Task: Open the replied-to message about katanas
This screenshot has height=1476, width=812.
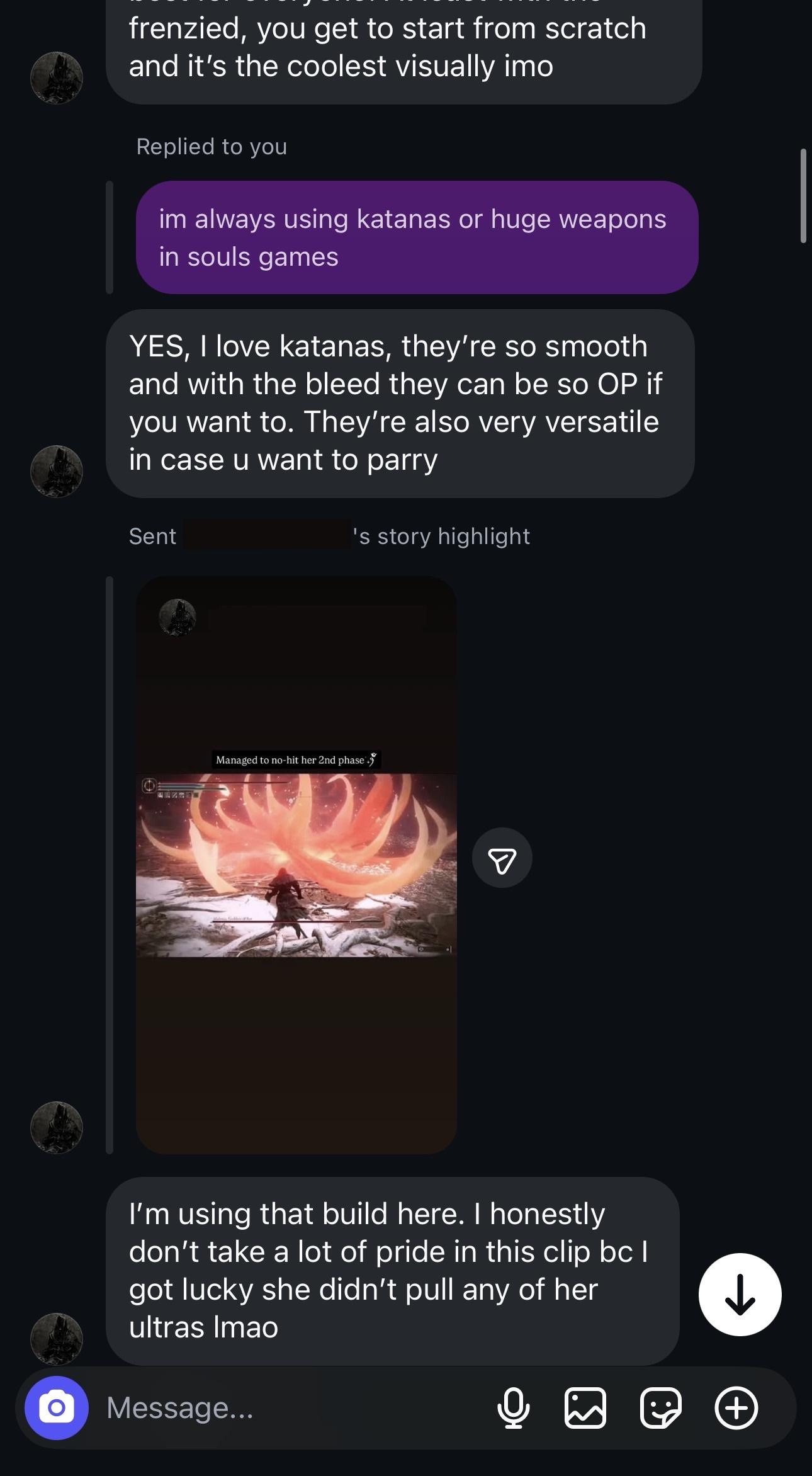Action: [417, 237]
